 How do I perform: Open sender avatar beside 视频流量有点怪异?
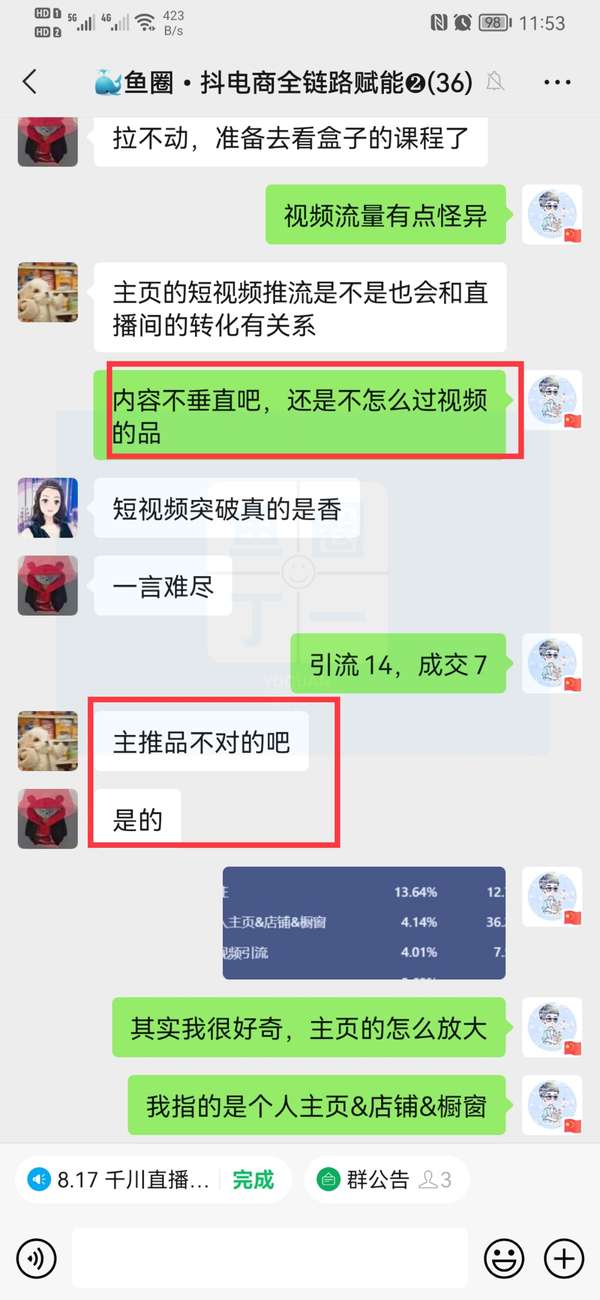click(x=553, y=215)
